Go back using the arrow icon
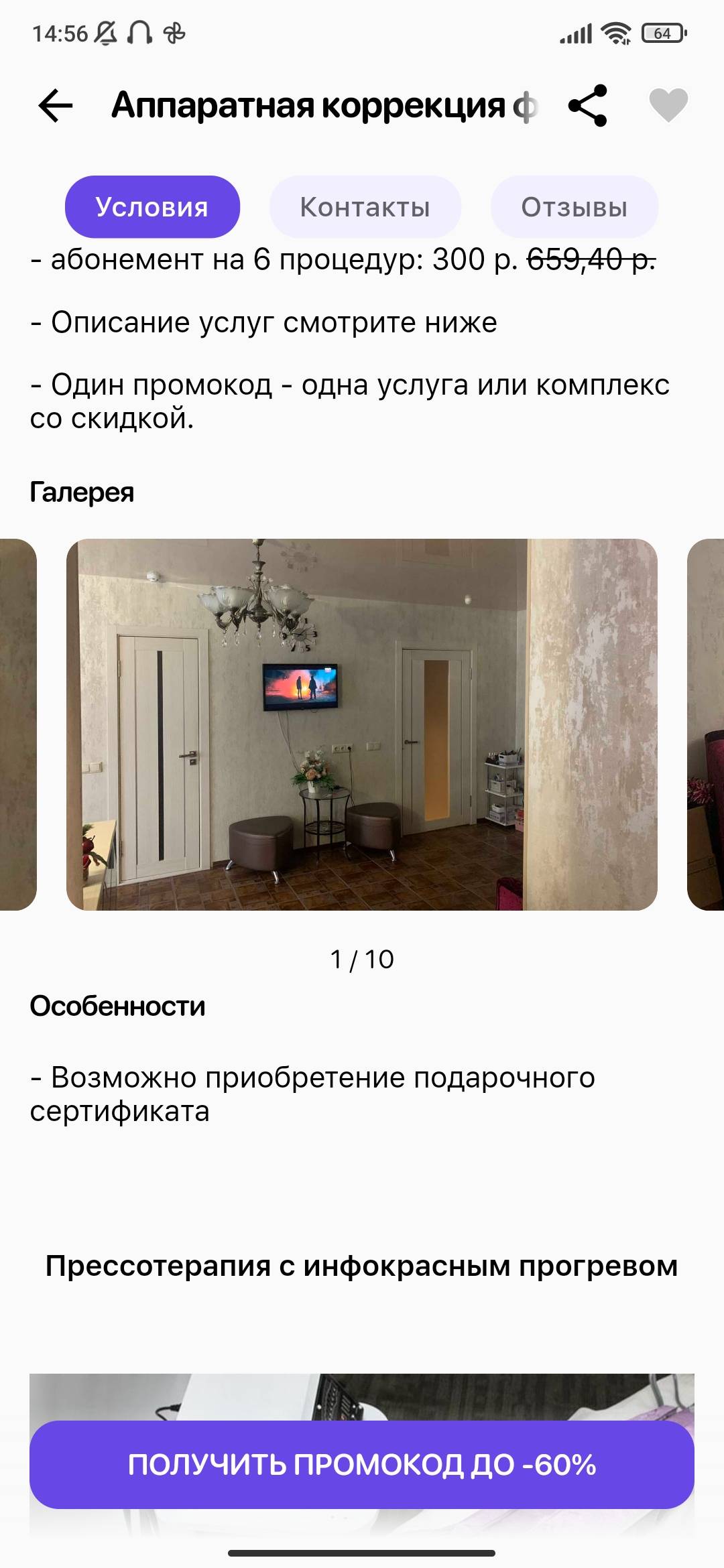The height and width of the screenshot is (1568, 724). click(56, 106)
